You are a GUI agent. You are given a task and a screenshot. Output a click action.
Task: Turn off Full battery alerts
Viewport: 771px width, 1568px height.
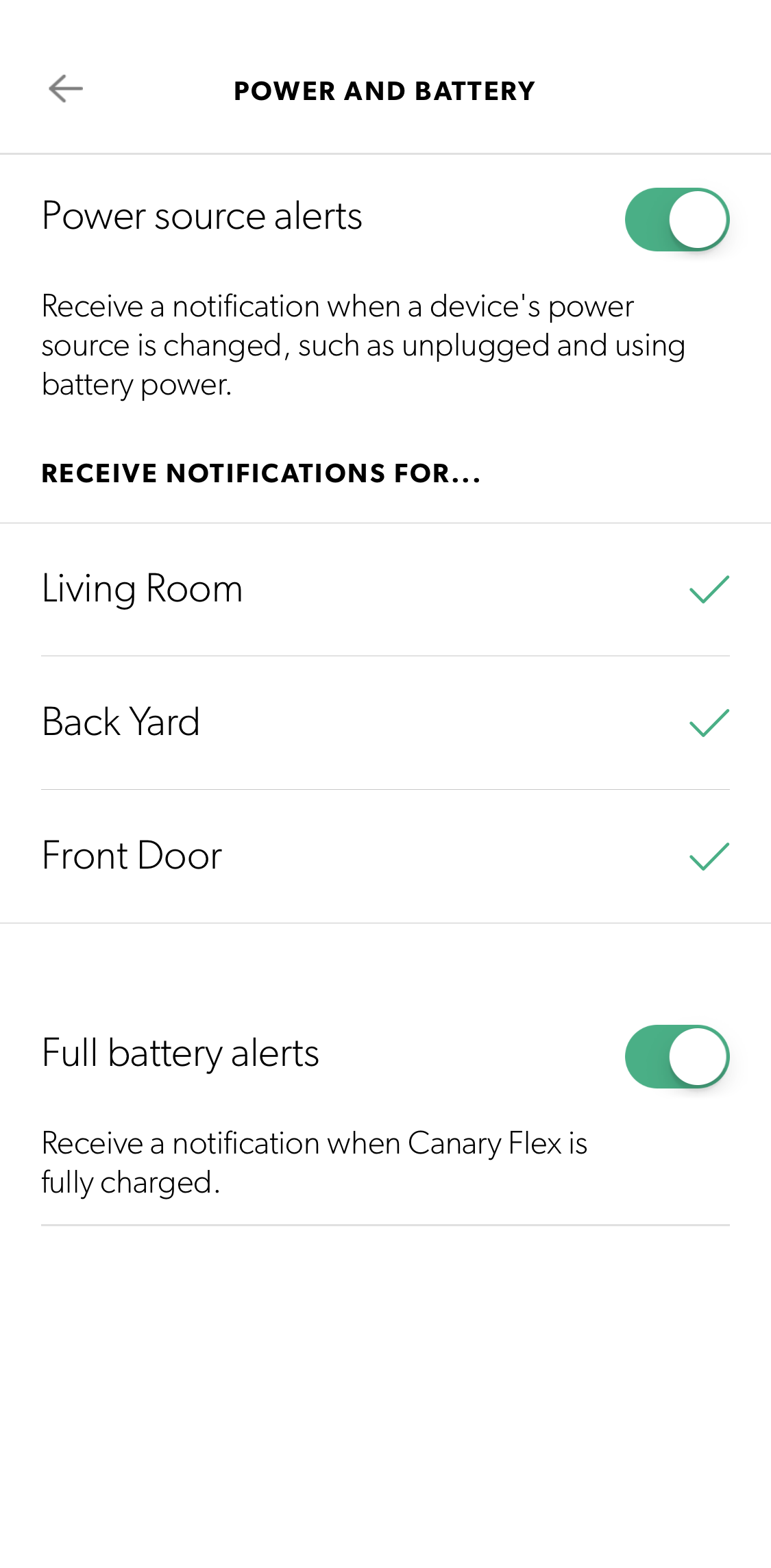(x=676, y=1056)
